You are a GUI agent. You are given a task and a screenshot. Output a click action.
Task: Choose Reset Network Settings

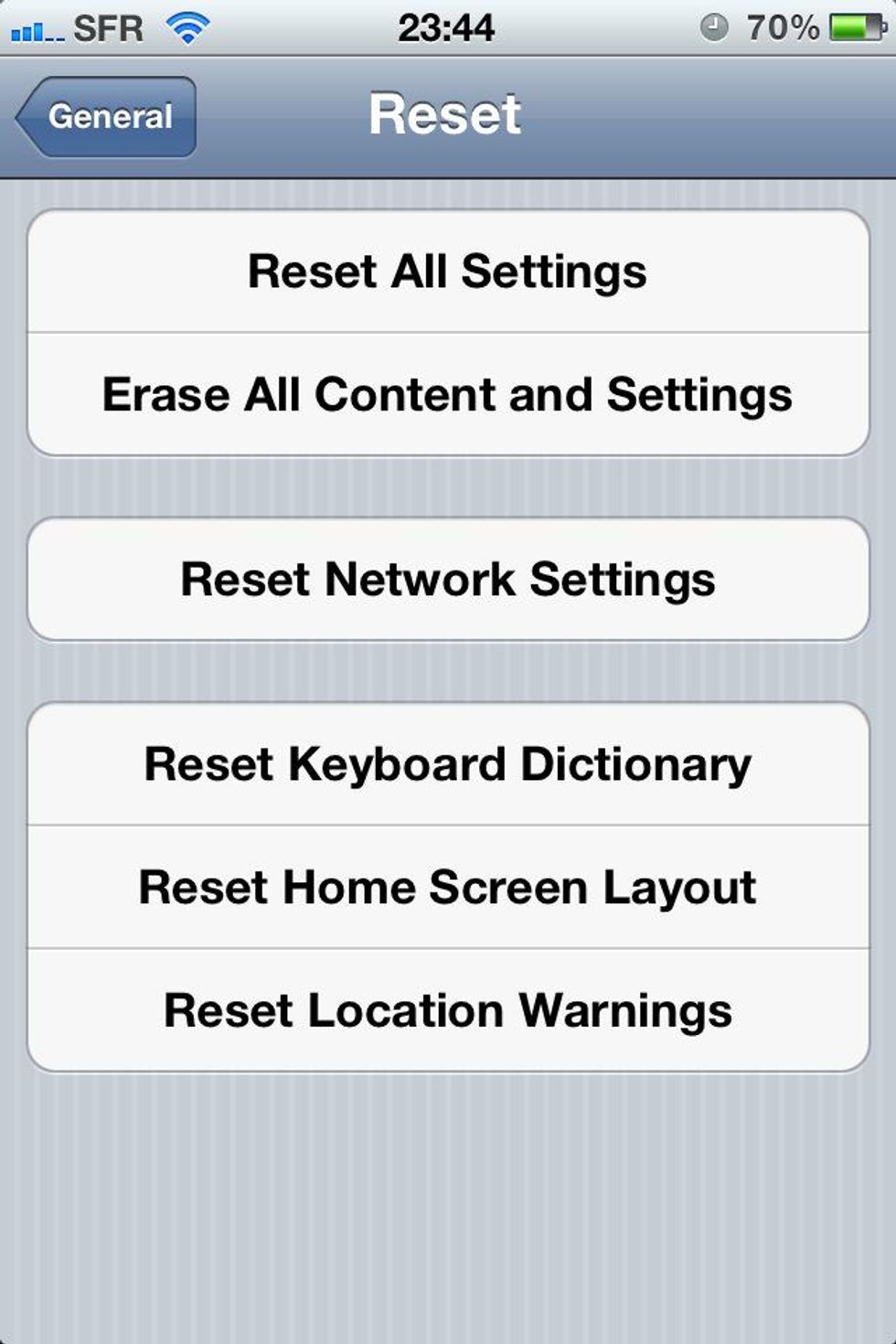447,580
